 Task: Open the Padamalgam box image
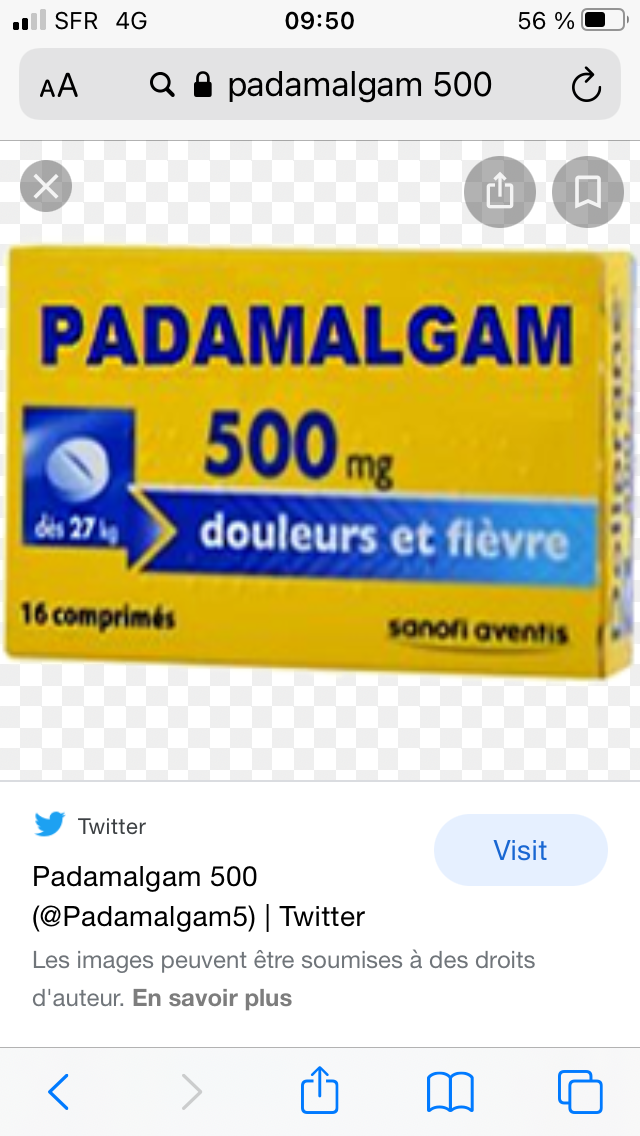click(320, 462)
